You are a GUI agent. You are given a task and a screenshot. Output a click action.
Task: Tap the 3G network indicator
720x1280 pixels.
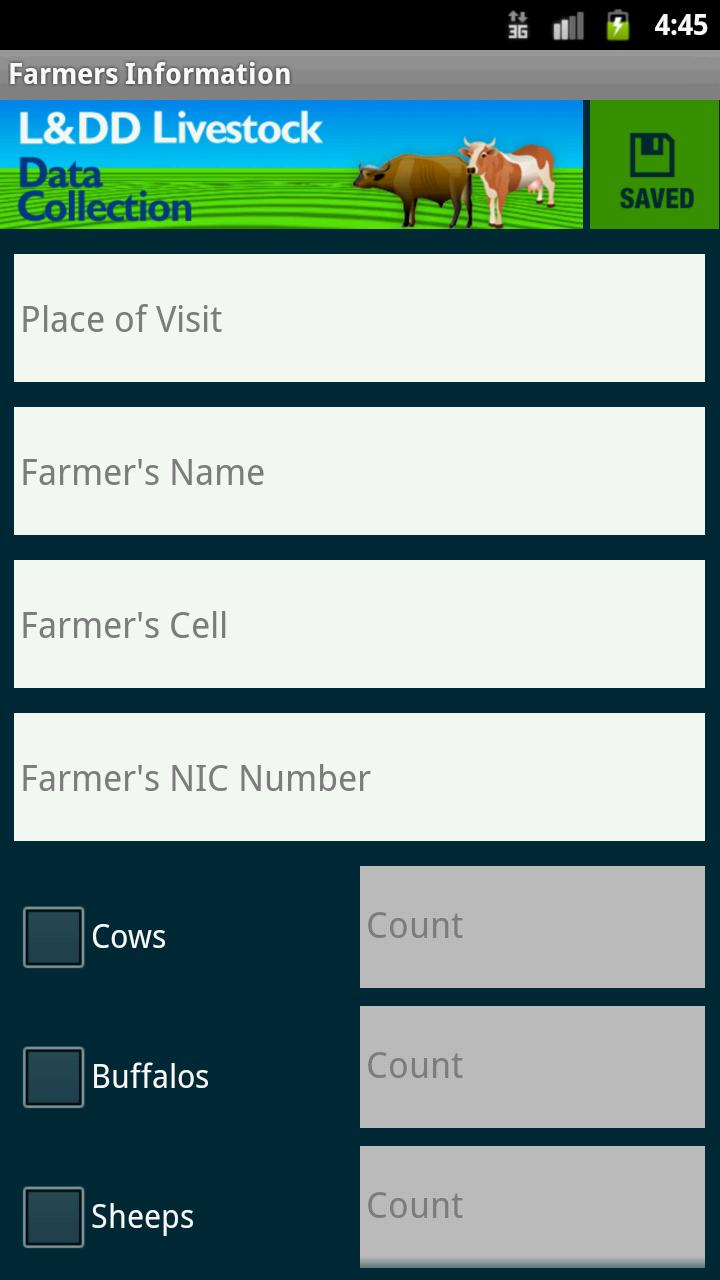(516, 27)
